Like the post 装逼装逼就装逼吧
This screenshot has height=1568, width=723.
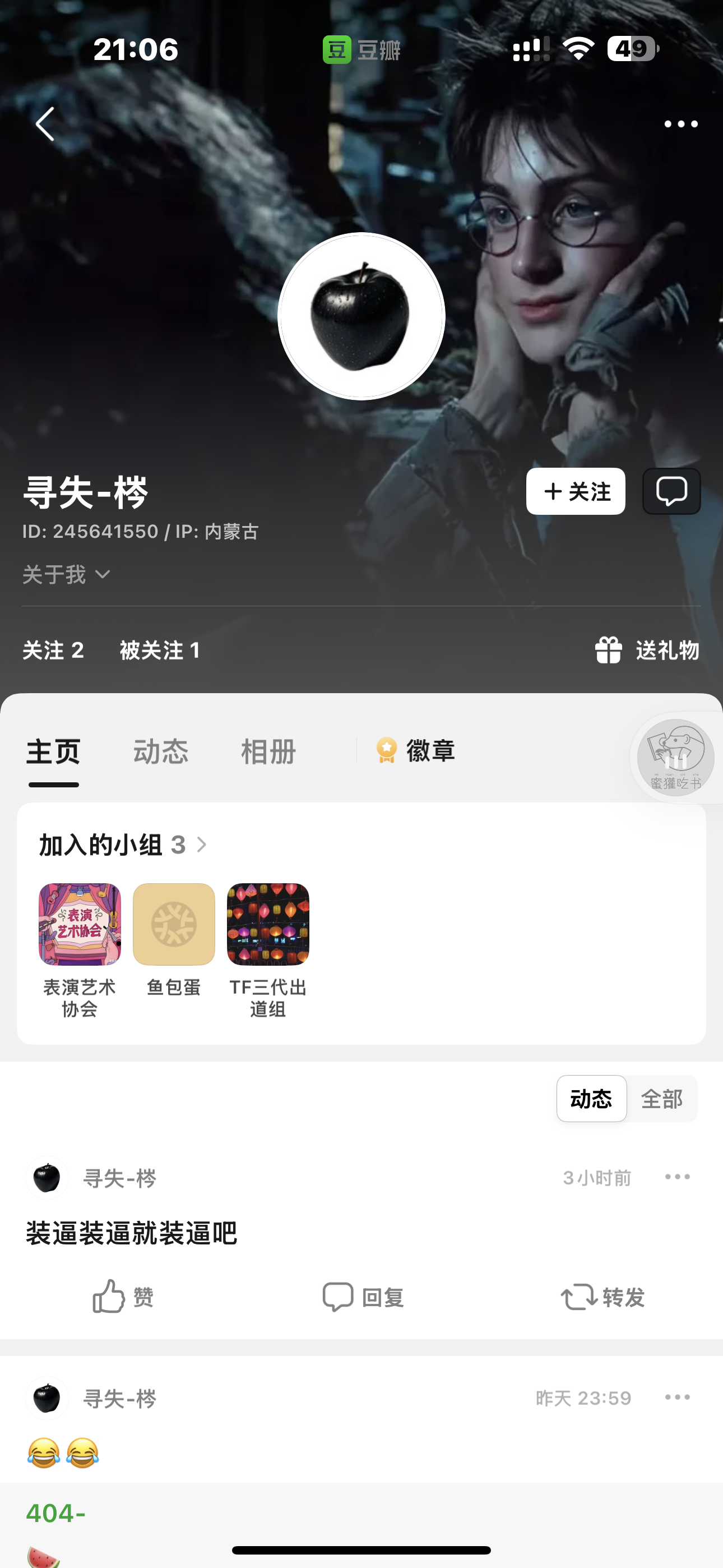(122, 1297)
